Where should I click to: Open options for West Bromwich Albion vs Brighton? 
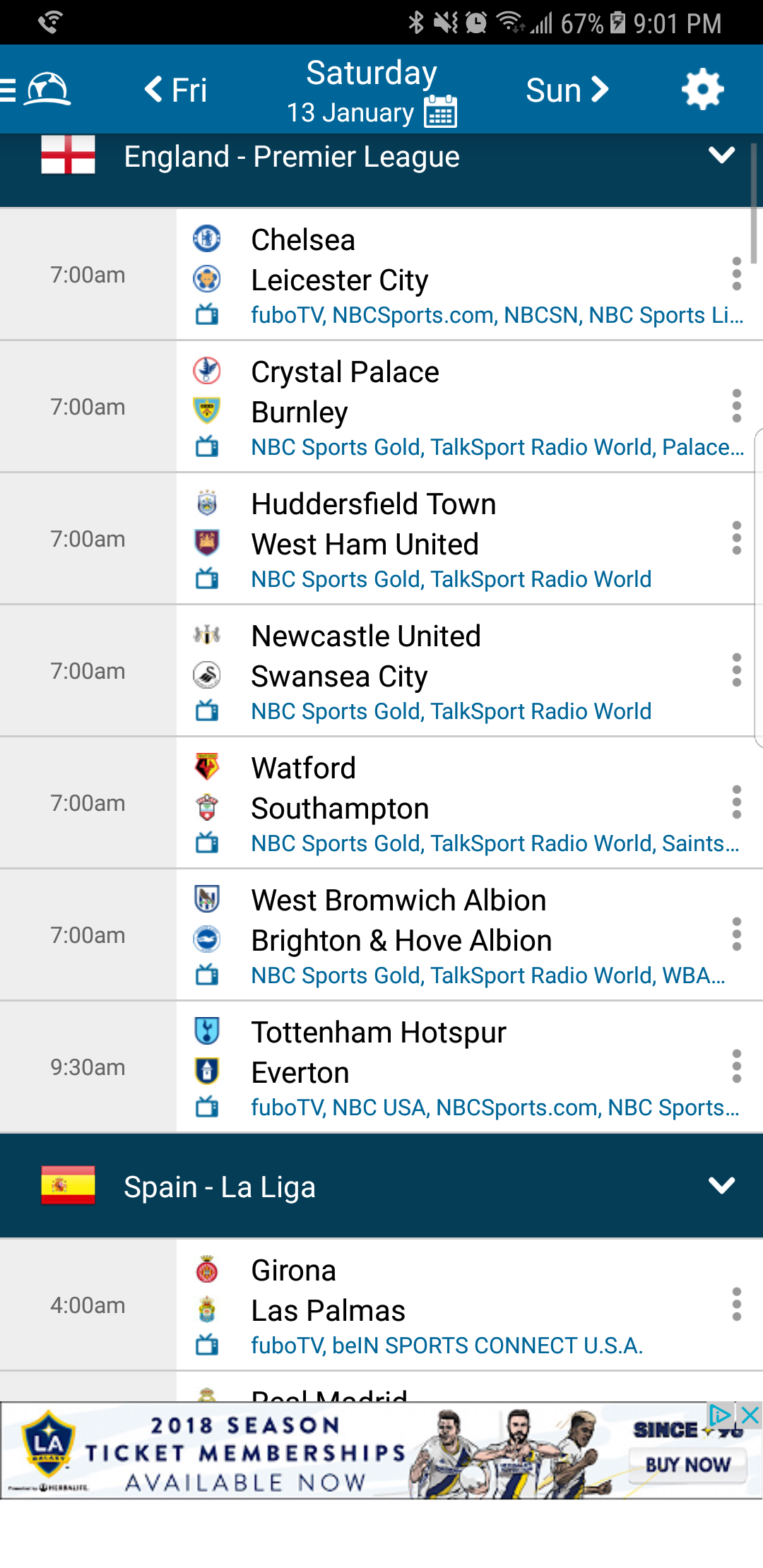pyautogui.click(x=736, y=934)
